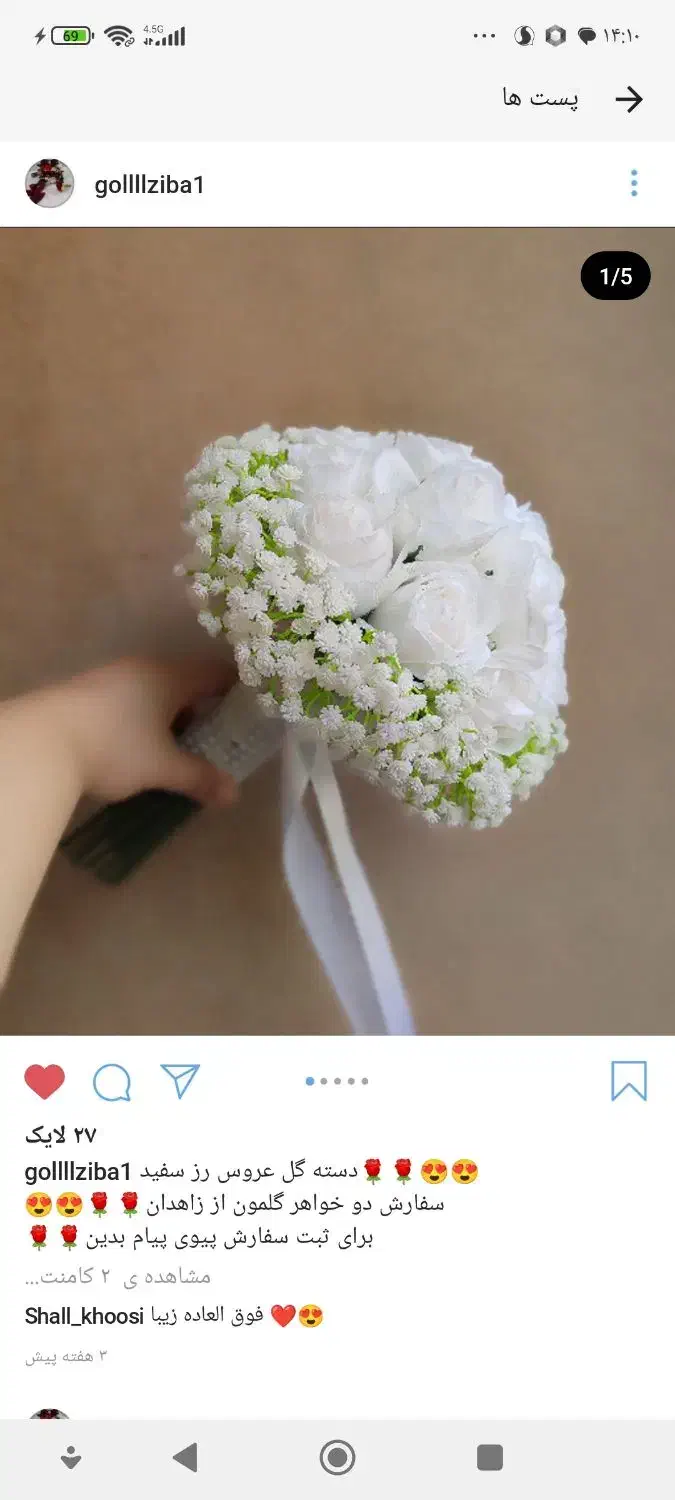Share the post with the paper plane icon

pyautogui.click(x=180, y=1082)
